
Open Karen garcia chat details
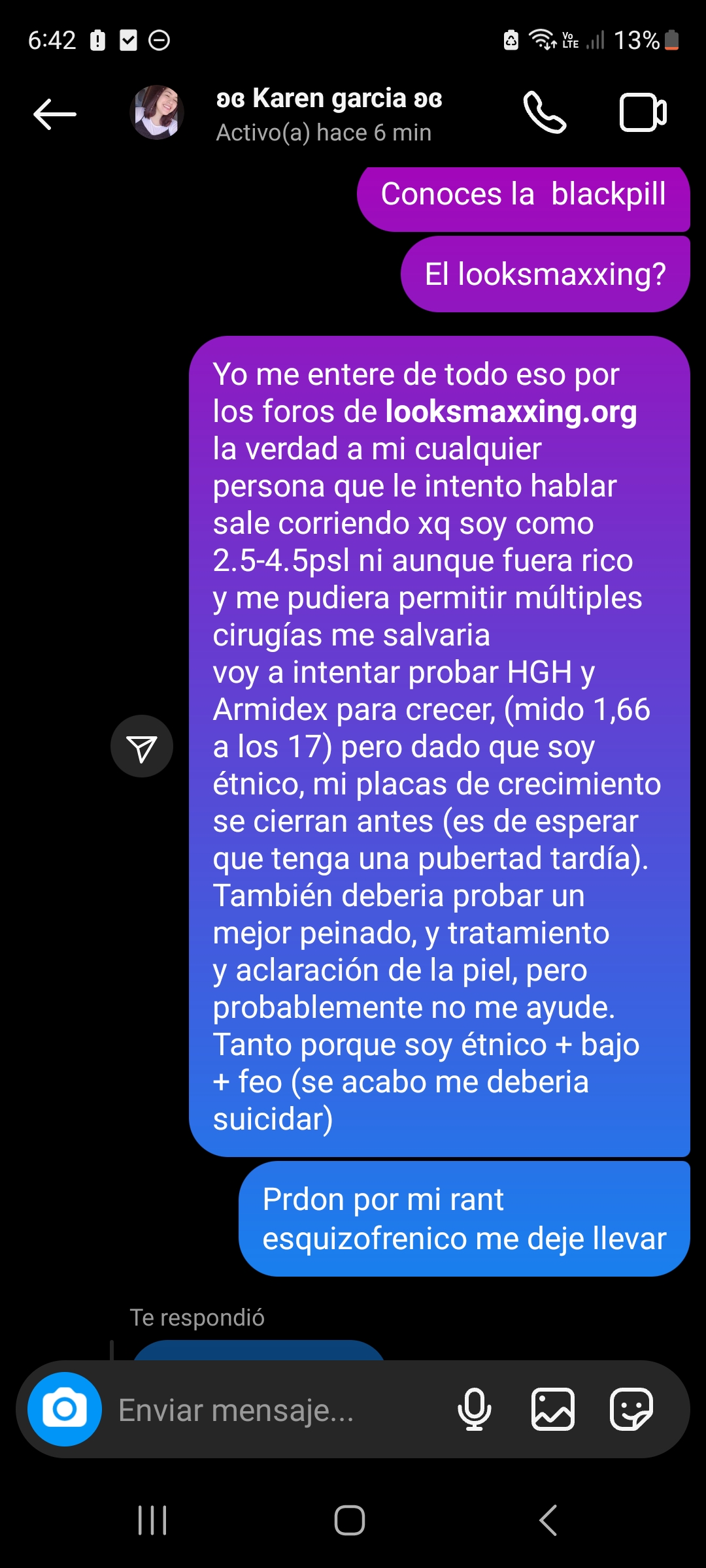(329, 114)
